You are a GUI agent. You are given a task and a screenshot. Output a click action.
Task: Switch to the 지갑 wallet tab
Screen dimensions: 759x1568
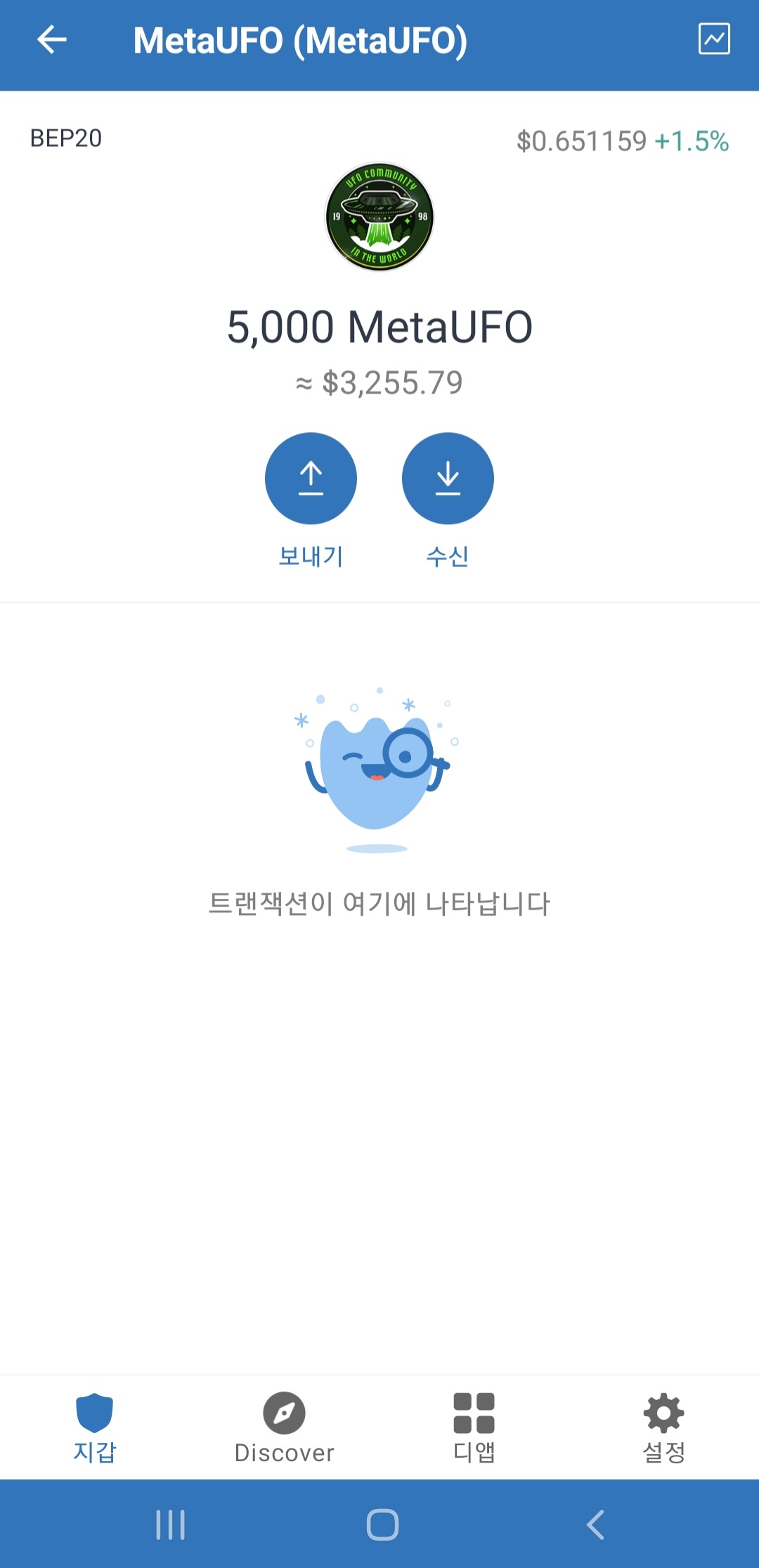[x=95, y=1427]
